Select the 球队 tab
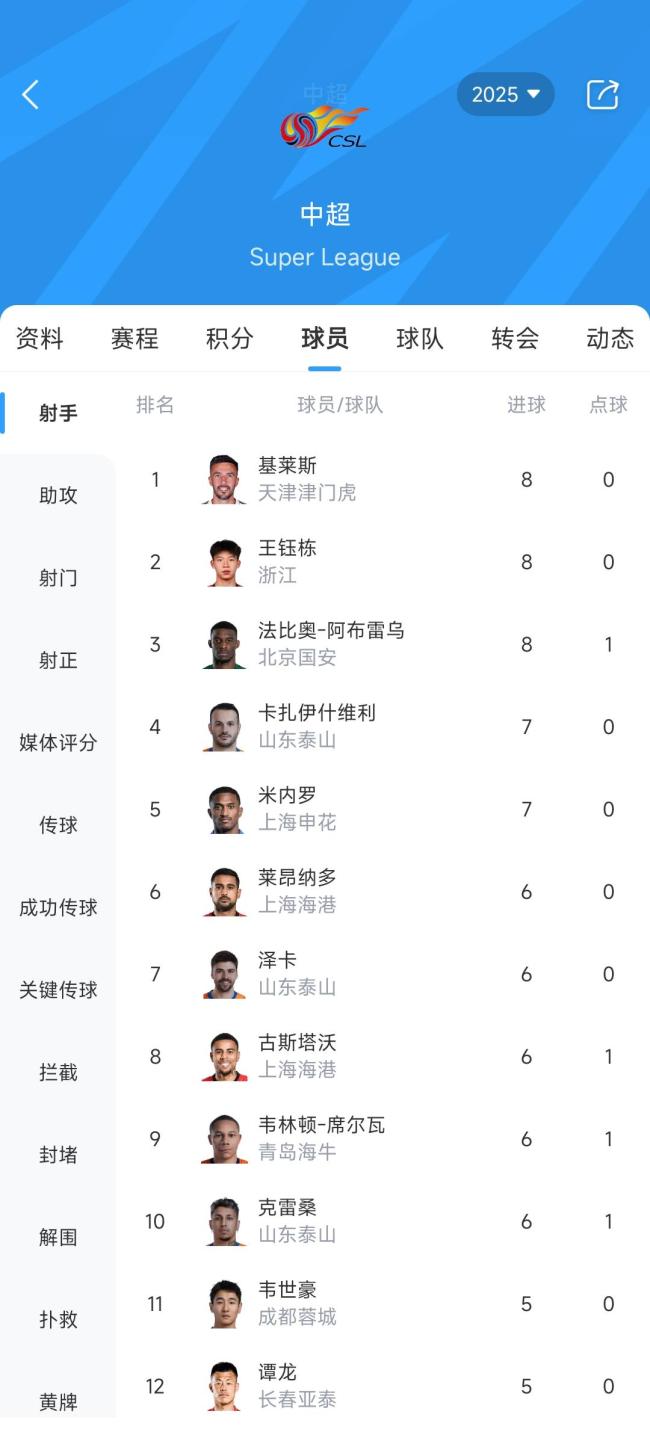Screen dimensions: 650x1444 pyautogui.click(x=420, y=338)
